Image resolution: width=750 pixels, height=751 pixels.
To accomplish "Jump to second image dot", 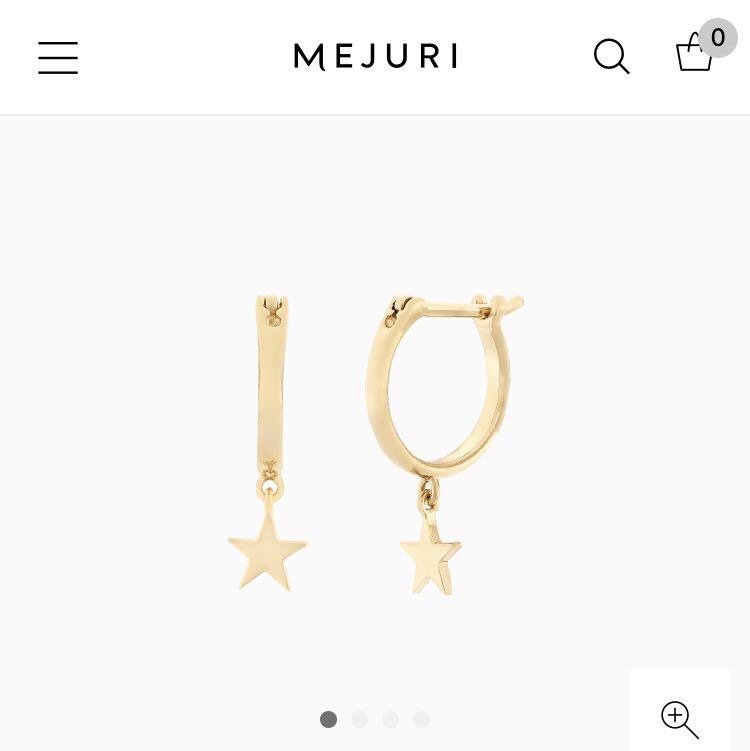I will (x=360, y=719).
